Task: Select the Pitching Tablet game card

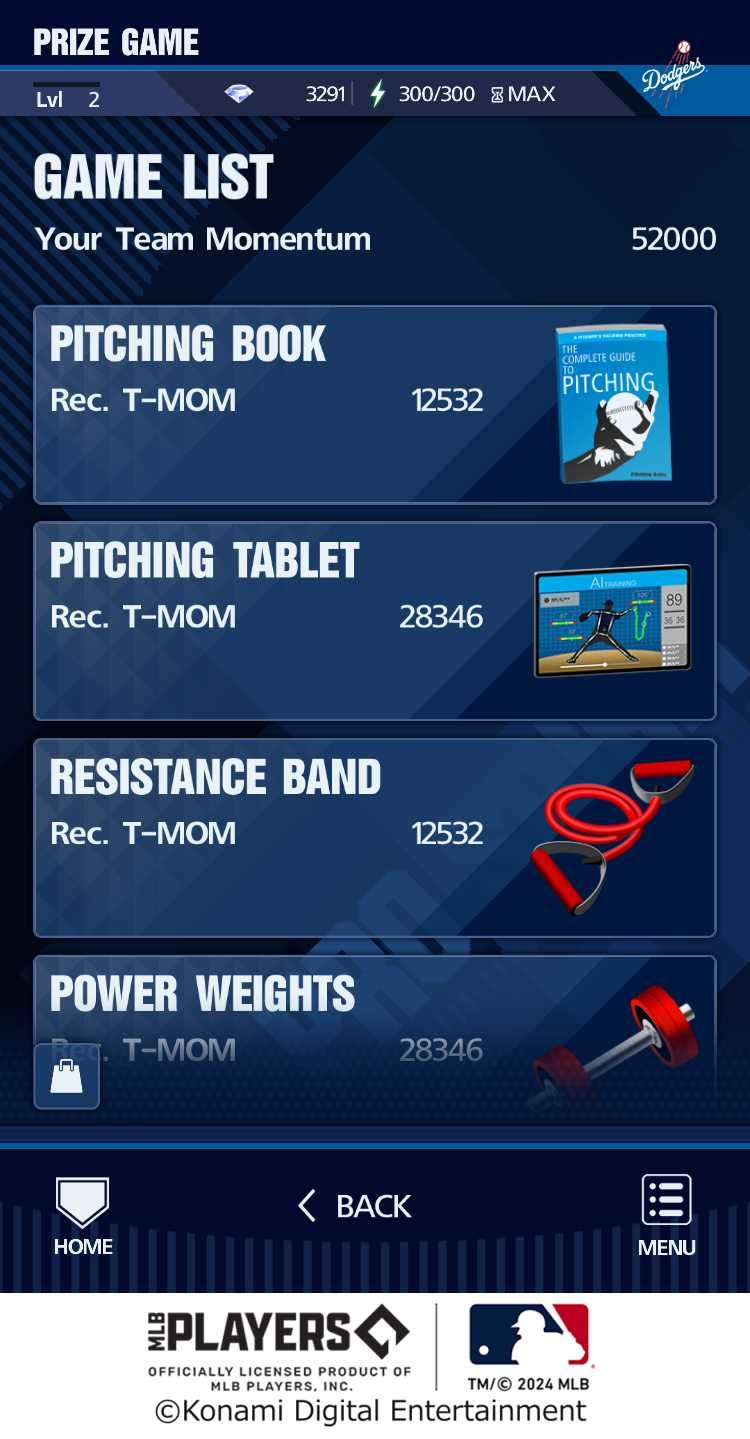Action: (x=375, y=620)
